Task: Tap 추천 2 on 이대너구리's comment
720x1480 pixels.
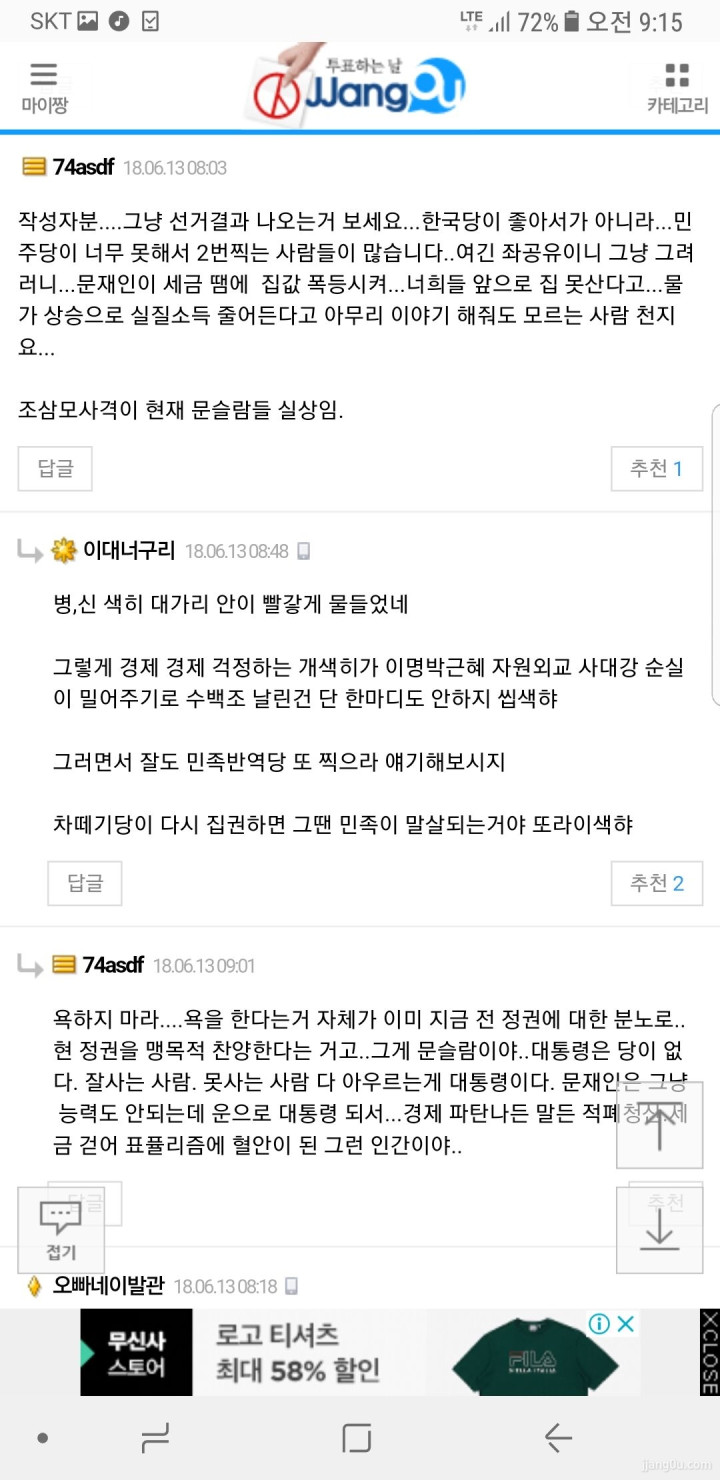Action: [x=657, y=883]
